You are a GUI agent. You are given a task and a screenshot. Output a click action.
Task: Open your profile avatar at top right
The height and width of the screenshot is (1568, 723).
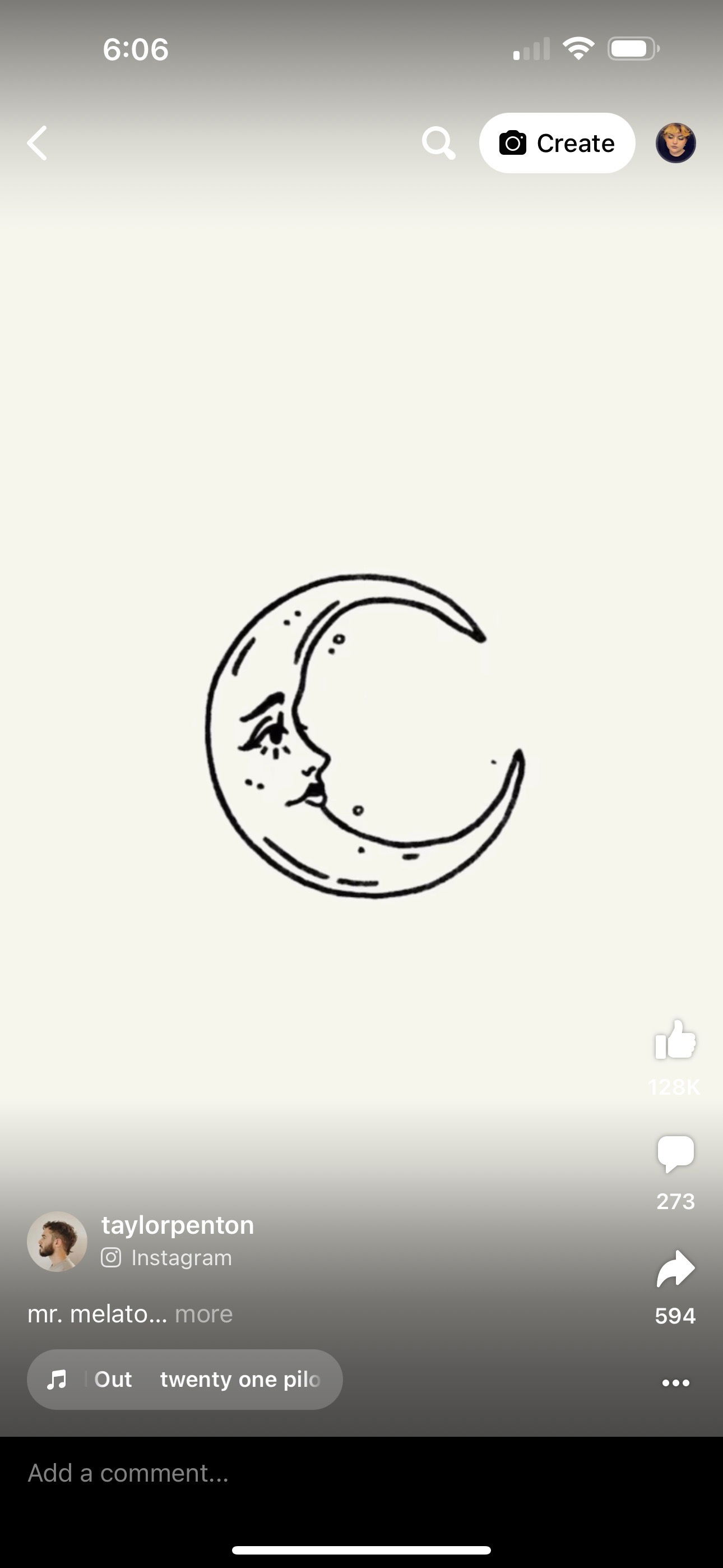click(675, 143)
